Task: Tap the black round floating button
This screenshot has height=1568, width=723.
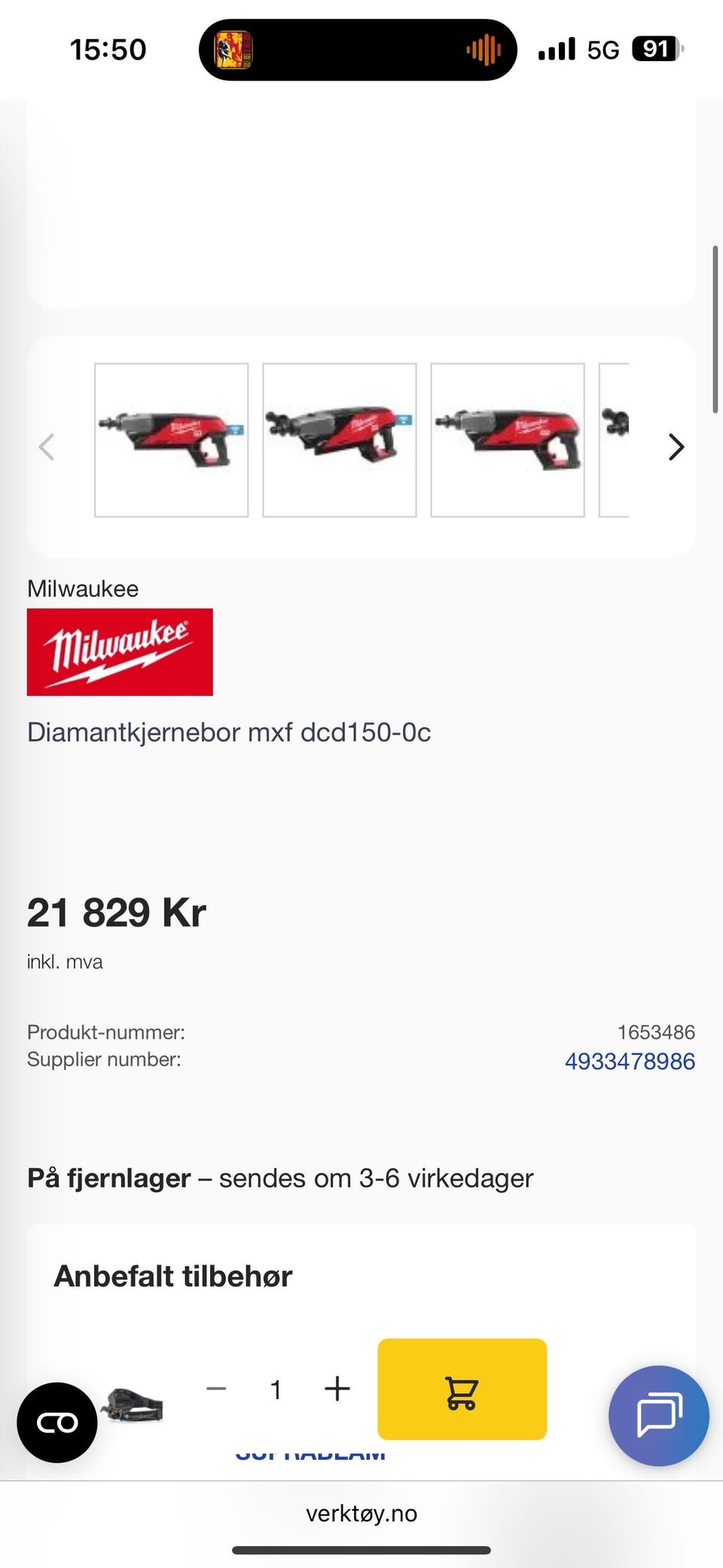Action: click(x=57, y=1423)
